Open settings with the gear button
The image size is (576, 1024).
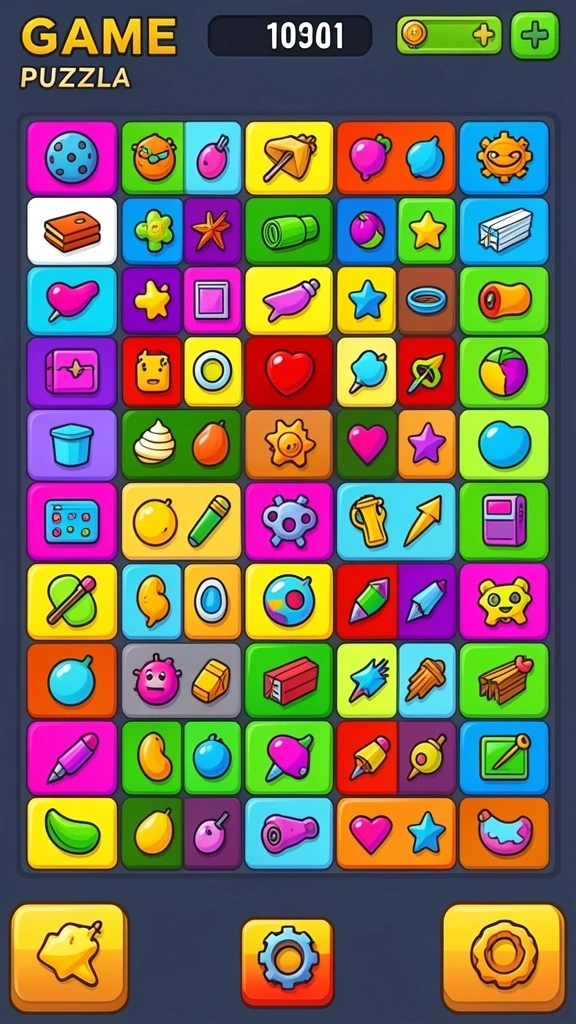click(x=287, y=962)
